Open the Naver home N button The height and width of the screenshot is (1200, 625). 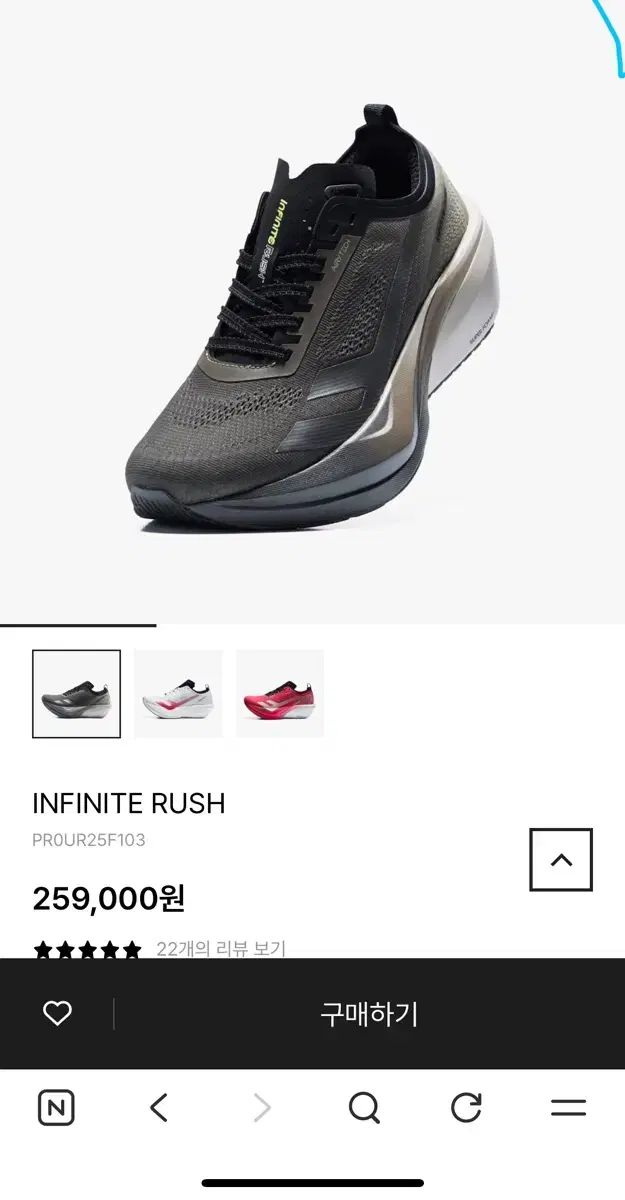[x=56, y=1107]
